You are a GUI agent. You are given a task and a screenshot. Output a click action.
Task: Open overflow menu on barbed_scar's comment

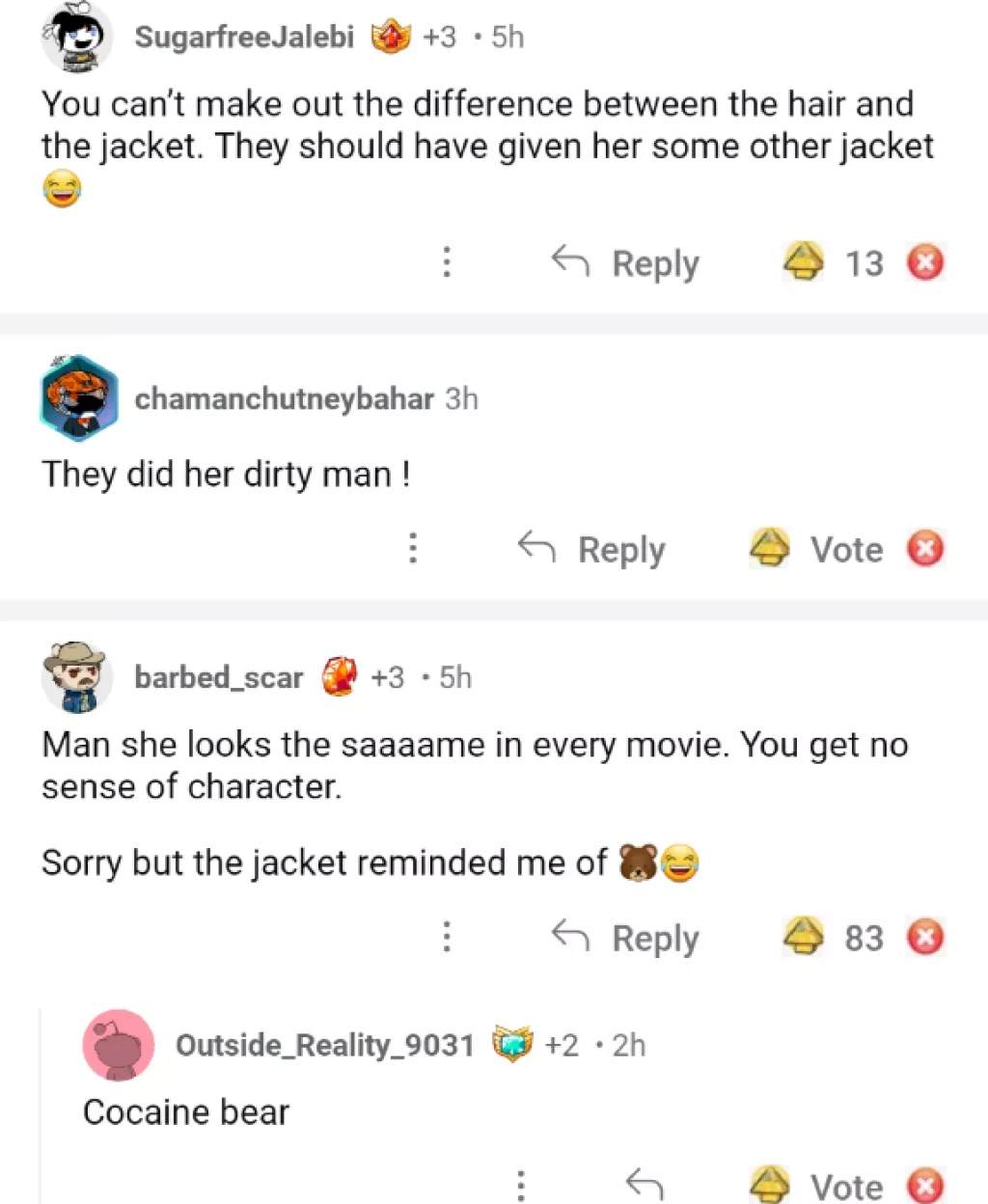click(x=446, y=936)
